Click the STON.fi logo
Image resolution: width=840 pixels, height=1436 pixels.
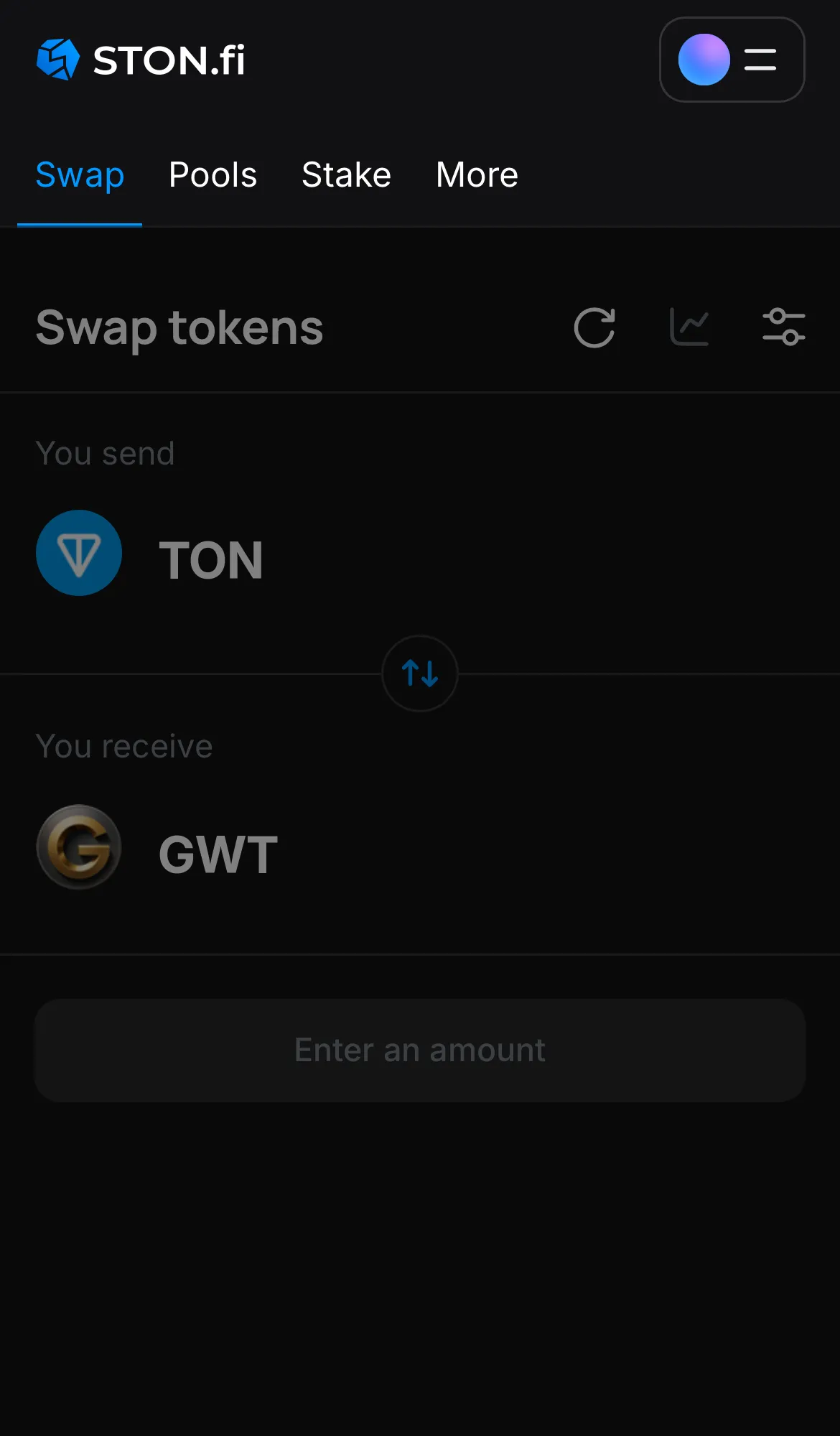(x=141, y=60)
